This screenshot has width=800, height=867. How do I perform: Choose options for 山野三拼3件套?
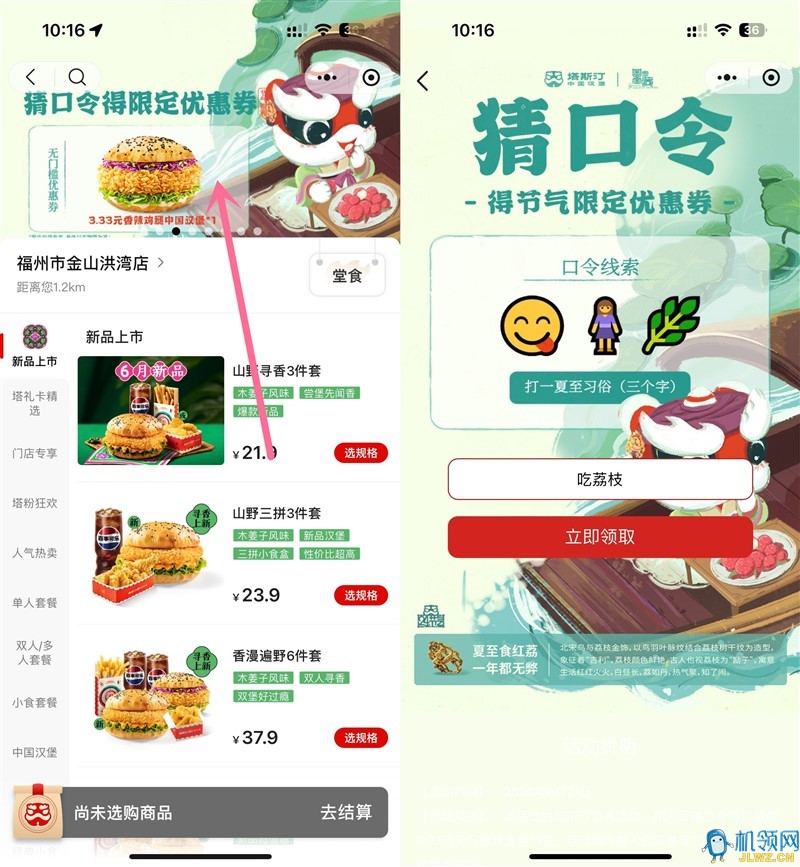pos(360,595)
